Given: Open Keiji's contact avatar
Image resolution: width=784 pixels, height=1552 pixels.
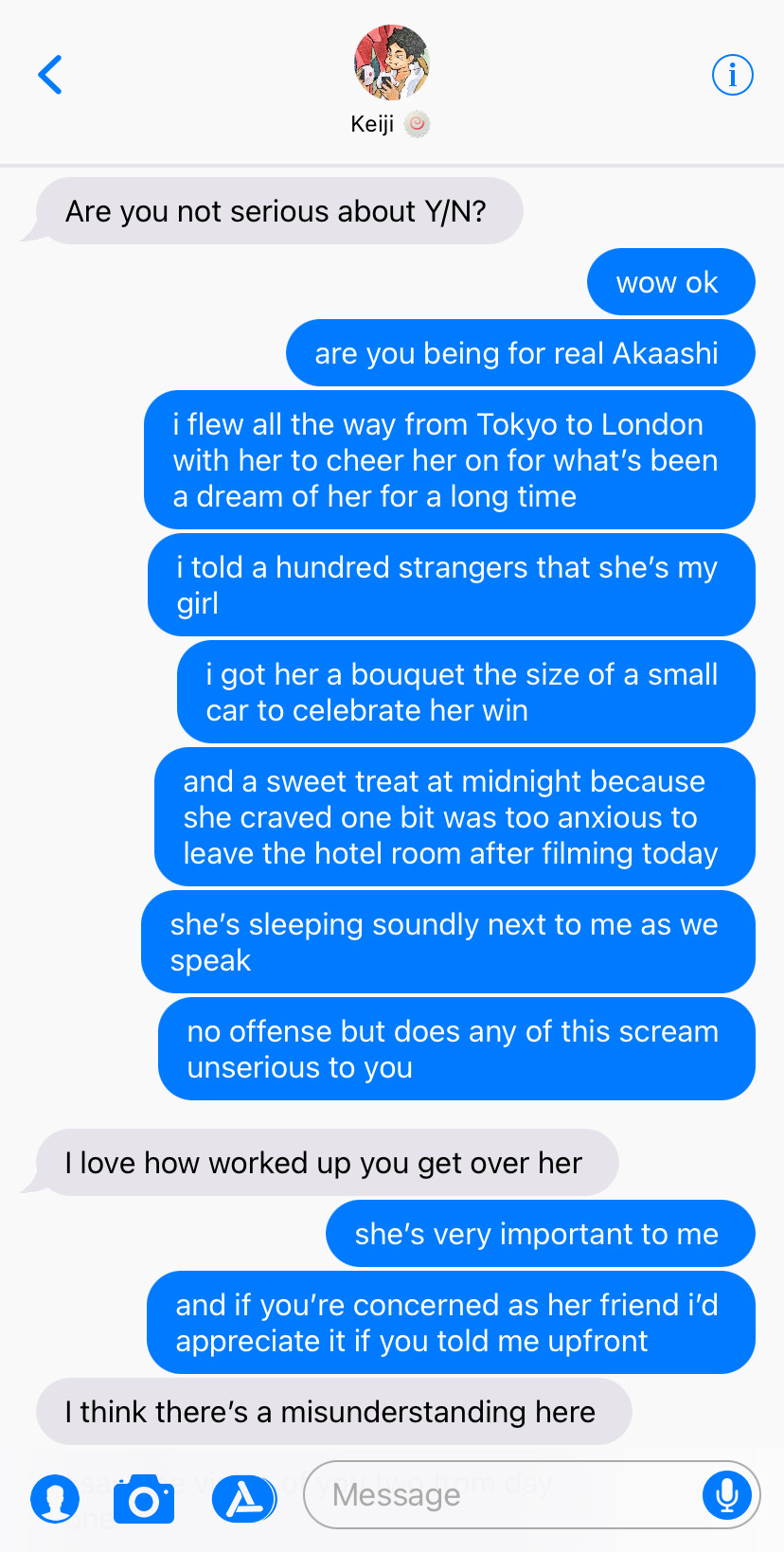Looking at the screenshot, I should (x=392, y=63).
